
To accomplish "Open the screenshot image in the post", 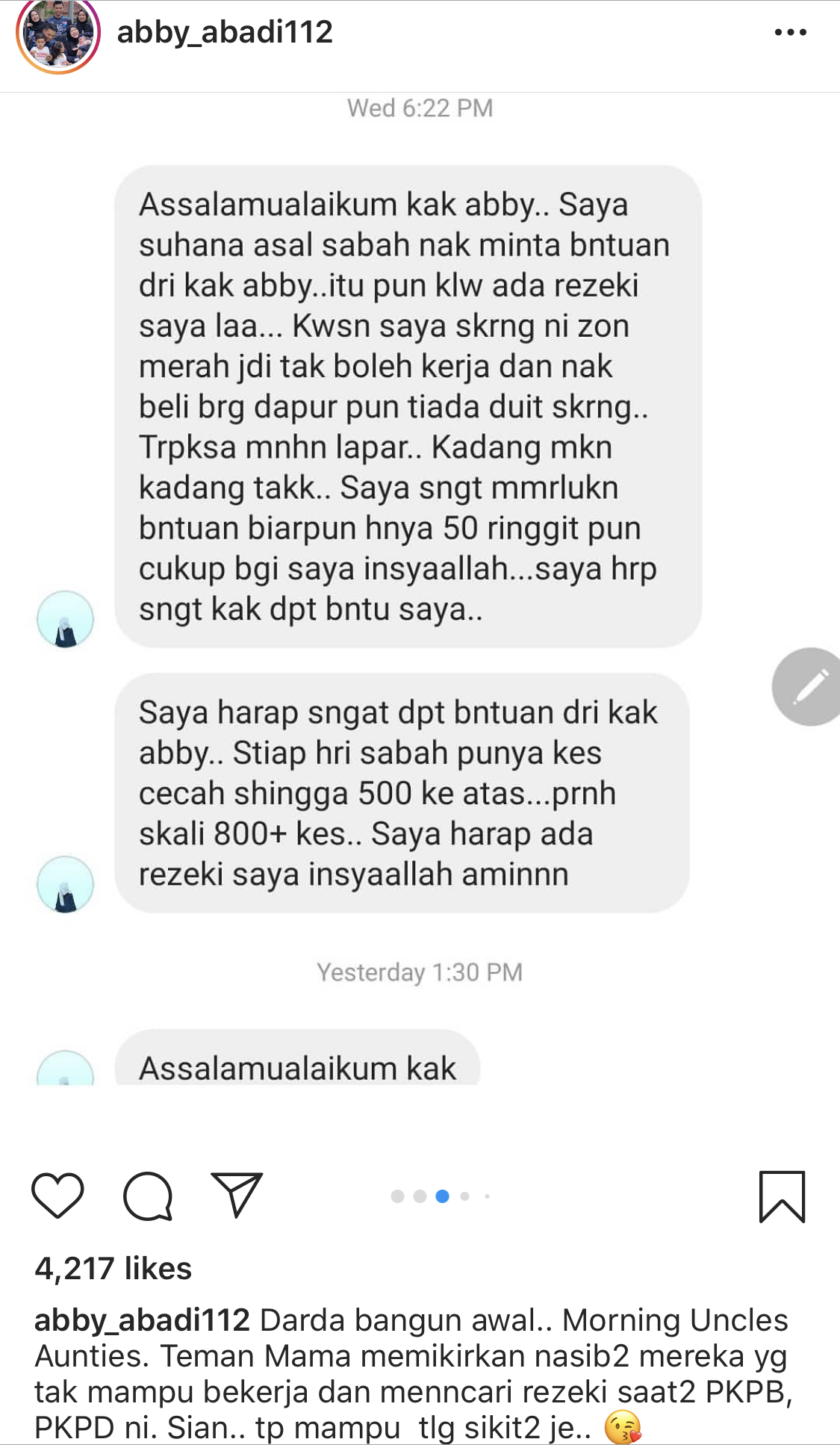I will coord(420,597).
